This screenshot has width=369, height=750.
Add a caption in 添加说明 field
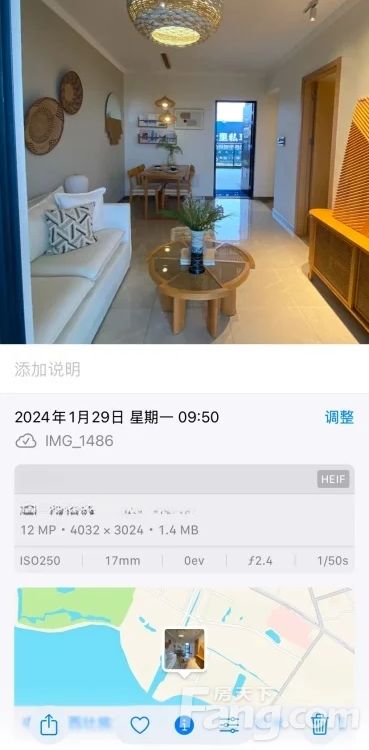[184, 369]
